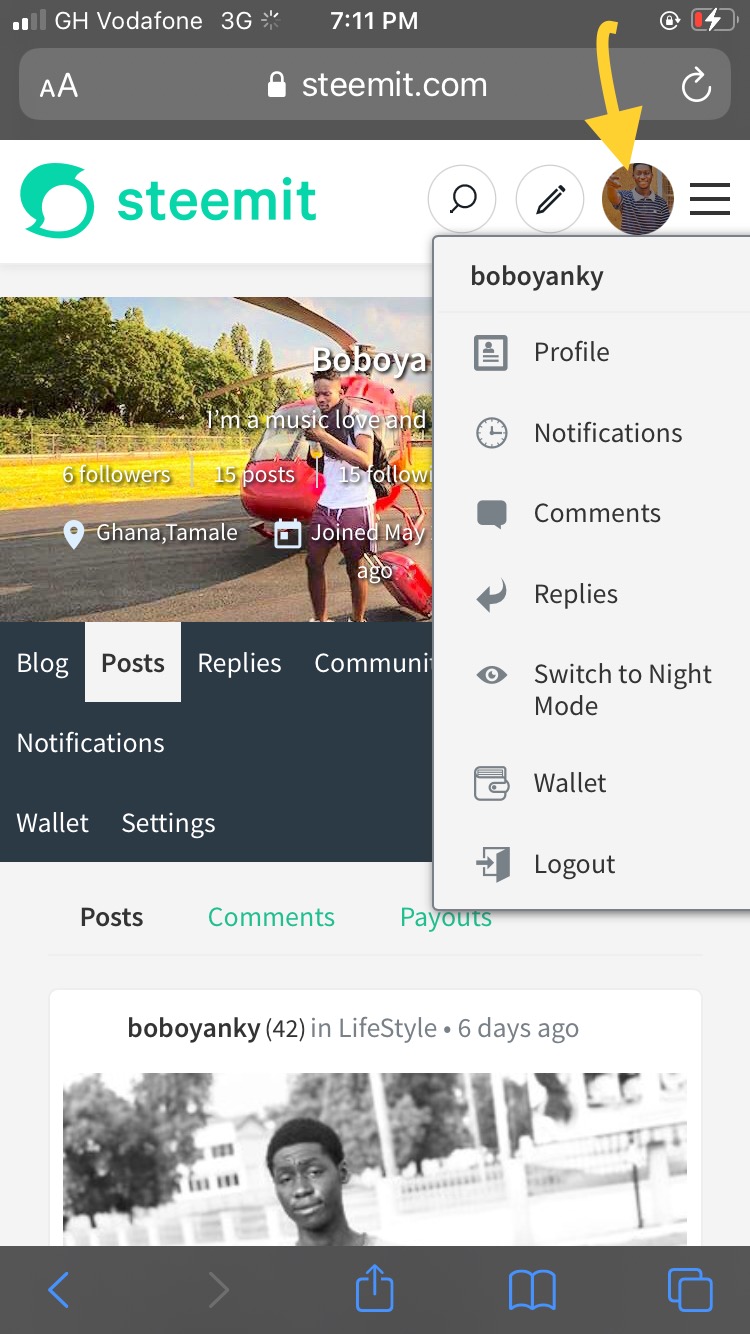Tap the pencil icon to write a post
The image size is (750, 1334).
550,200
